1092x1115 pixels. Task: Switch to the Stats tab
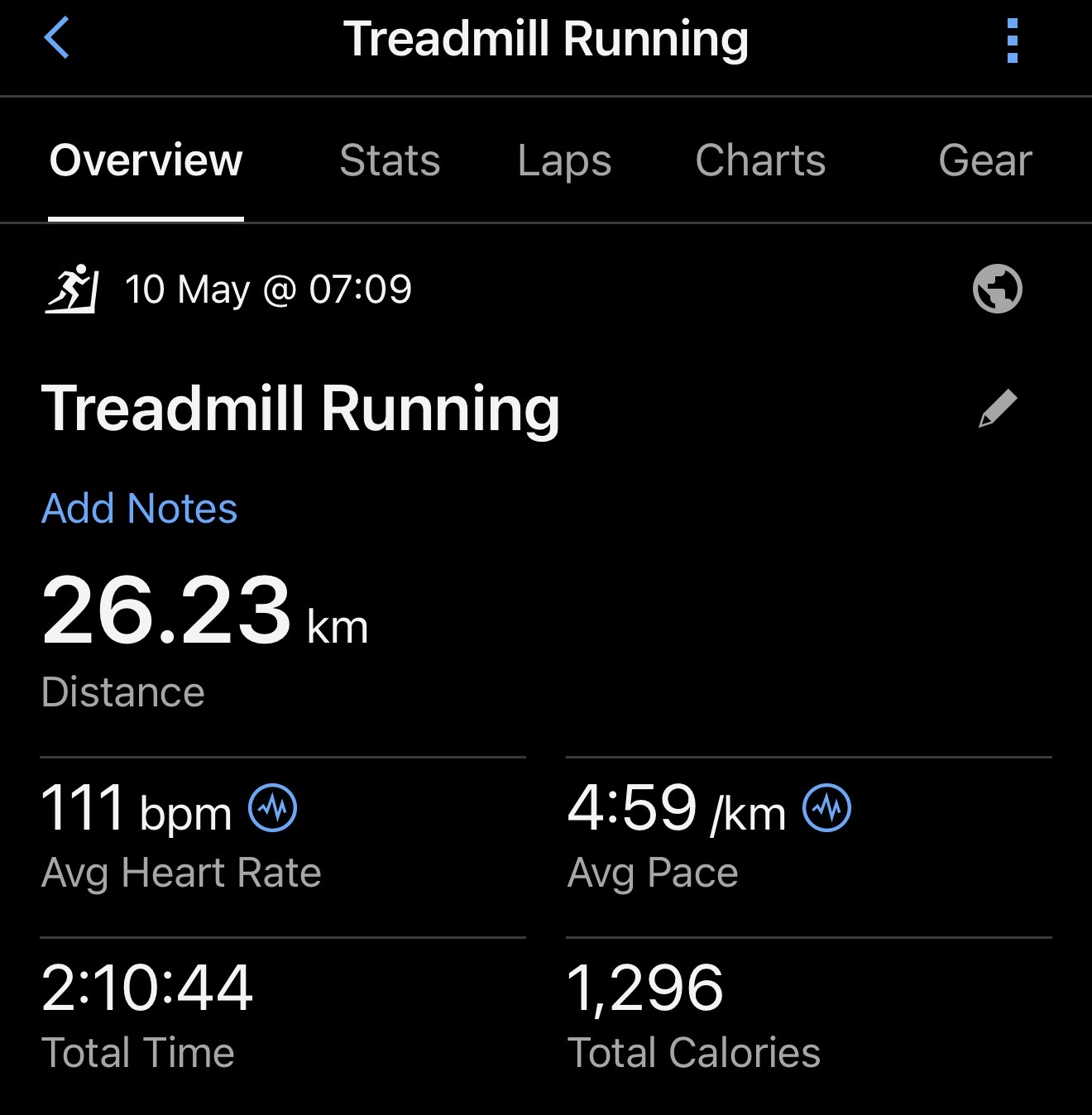click(390, 160)
